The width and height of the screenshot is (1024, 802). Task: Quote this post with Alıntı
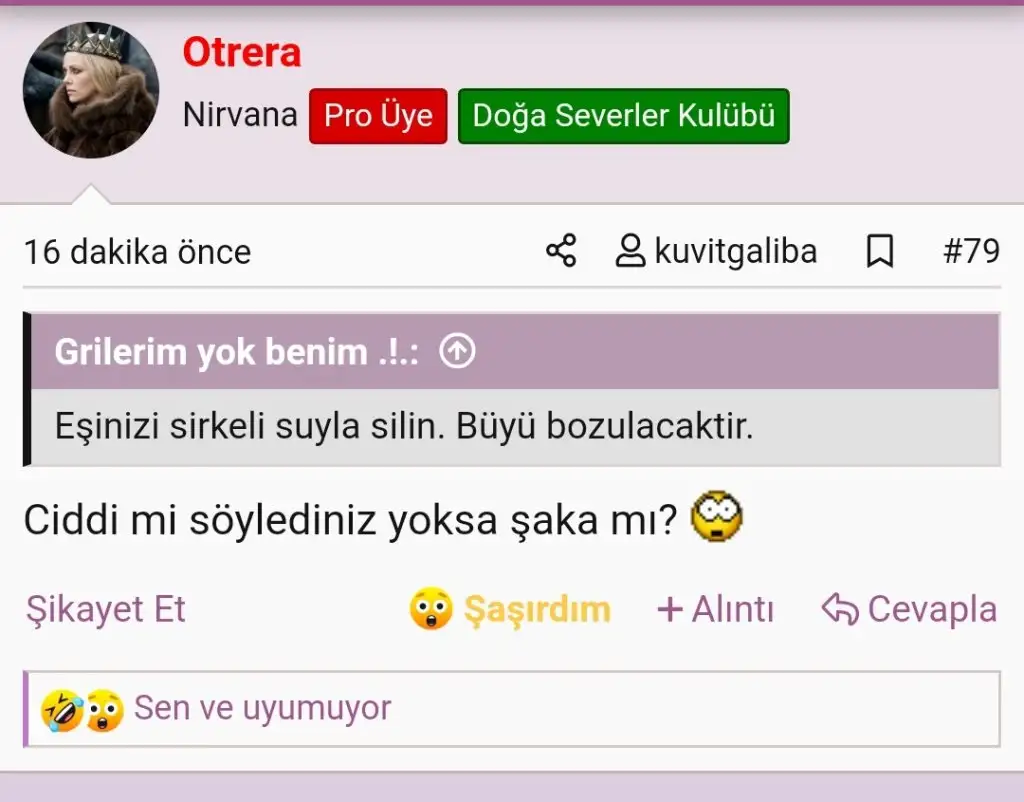[716, 609]
